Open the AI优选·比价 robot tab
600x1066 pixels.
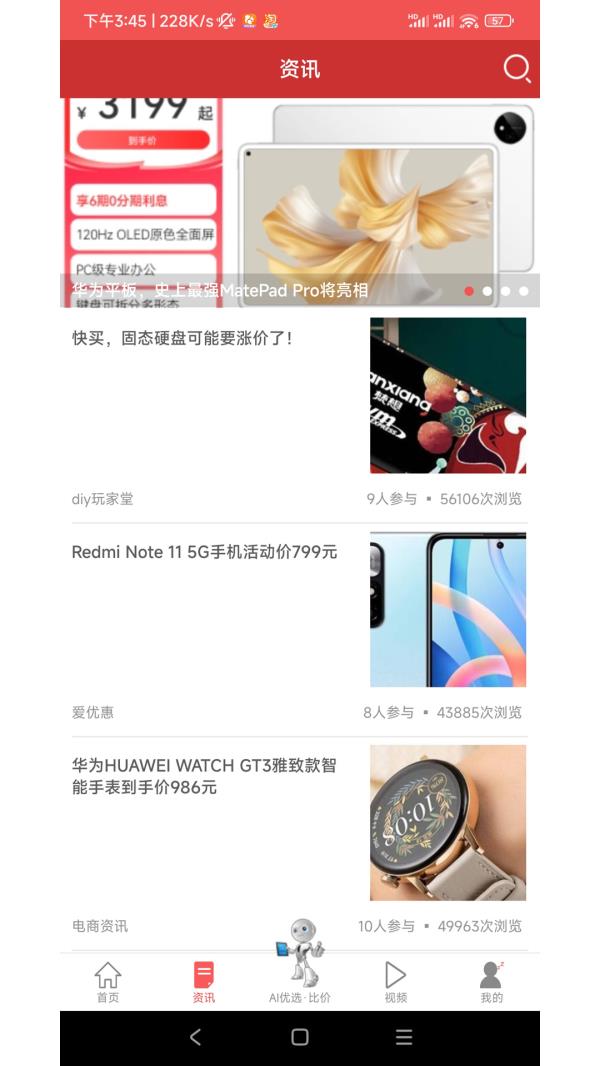pyautogui.click(x=300, y=965)
